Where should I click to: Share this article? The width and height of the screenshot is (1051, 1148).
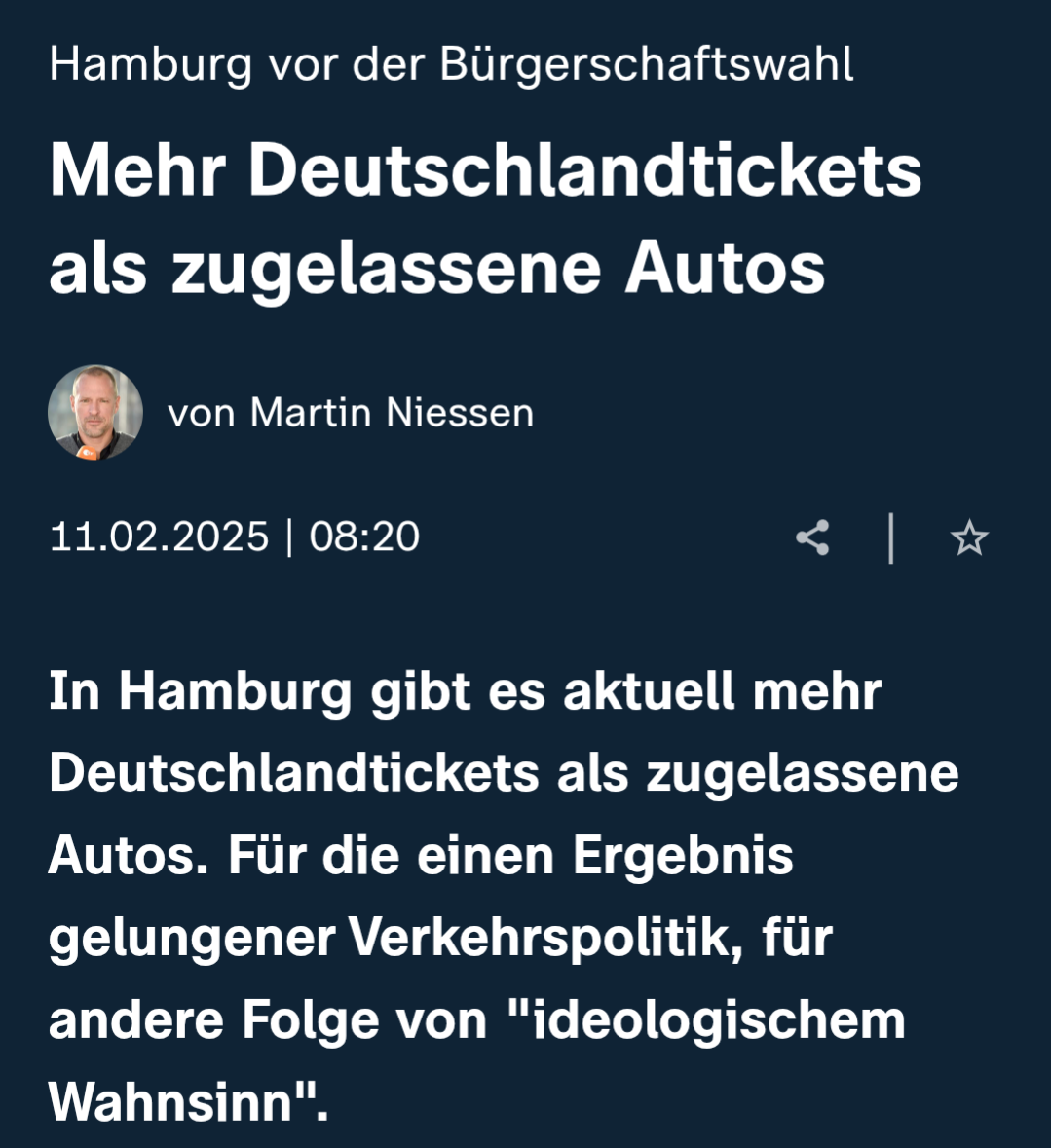812,537
